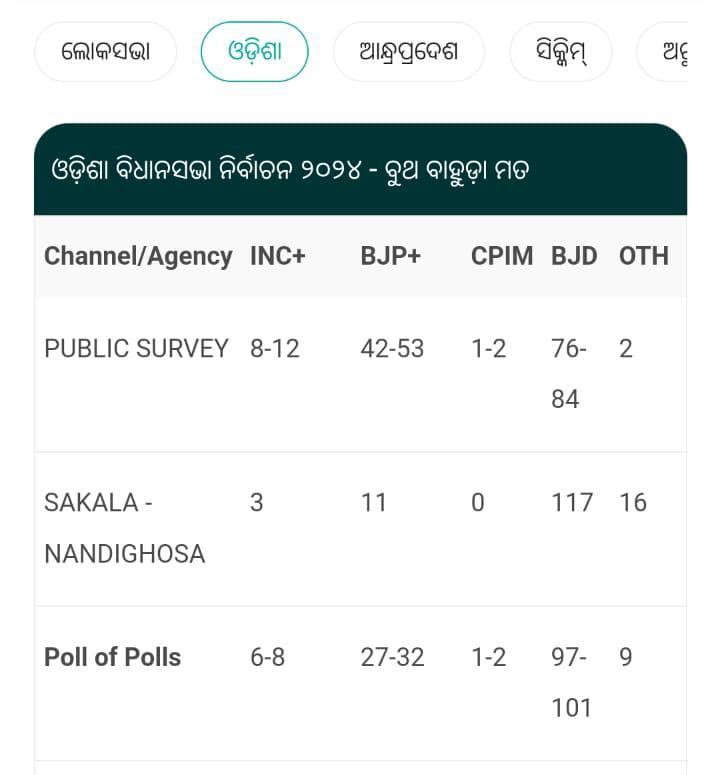The image size is (720, 775).
Task: Click the green election title banner
Action: (360, 168)
